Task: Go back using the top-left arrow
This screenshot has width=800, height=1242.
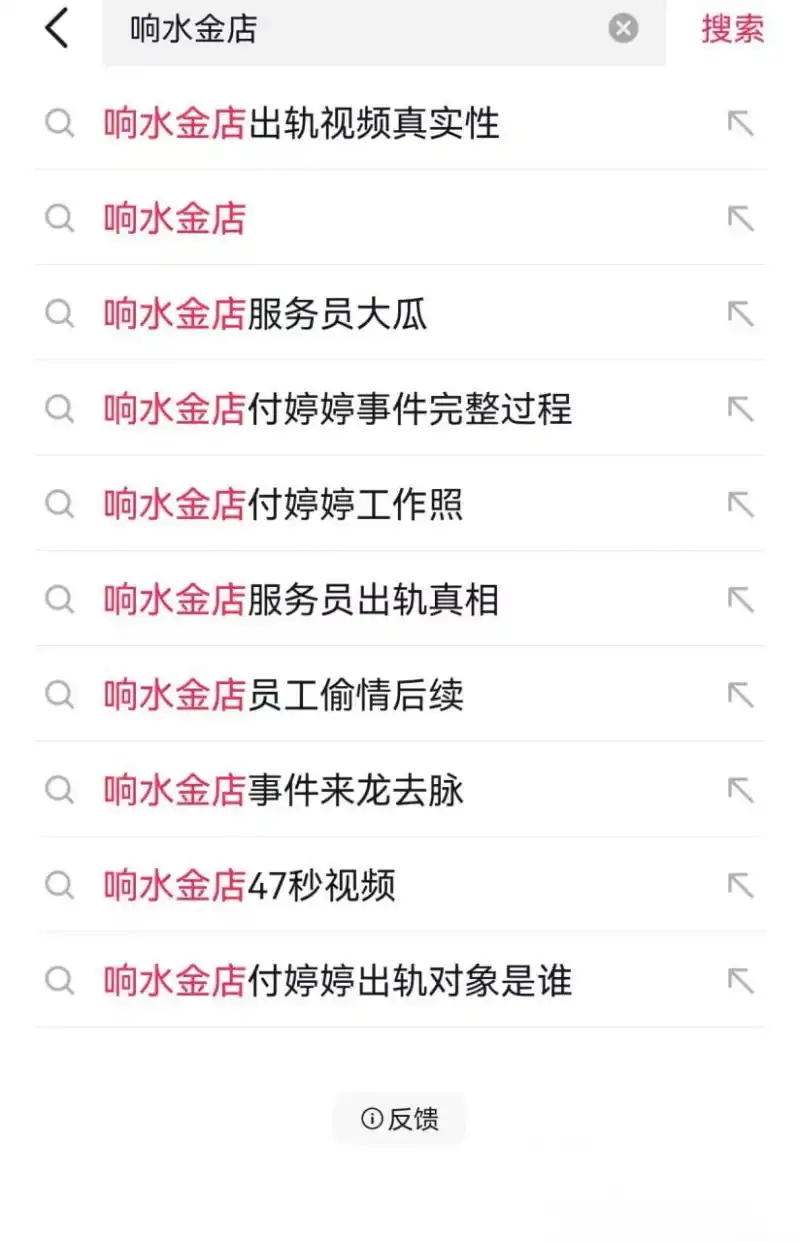Action: [x=57, y=28]
